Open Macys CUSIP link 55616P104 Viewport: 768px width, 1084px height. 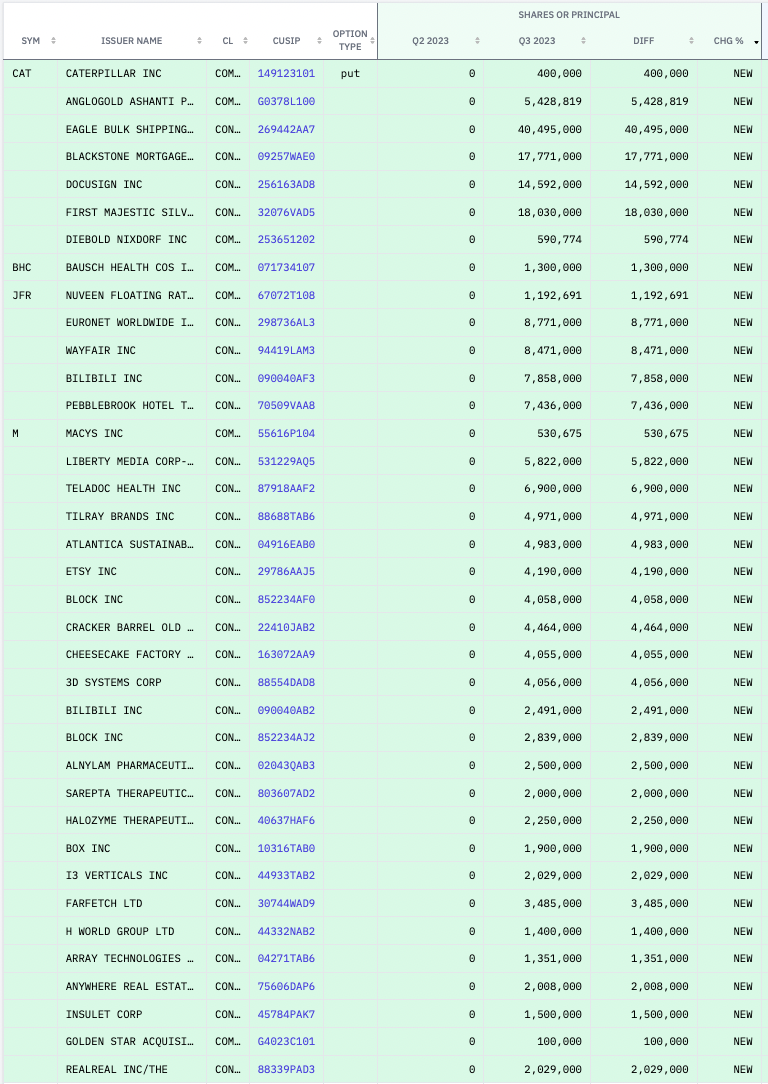coord(286,434)
